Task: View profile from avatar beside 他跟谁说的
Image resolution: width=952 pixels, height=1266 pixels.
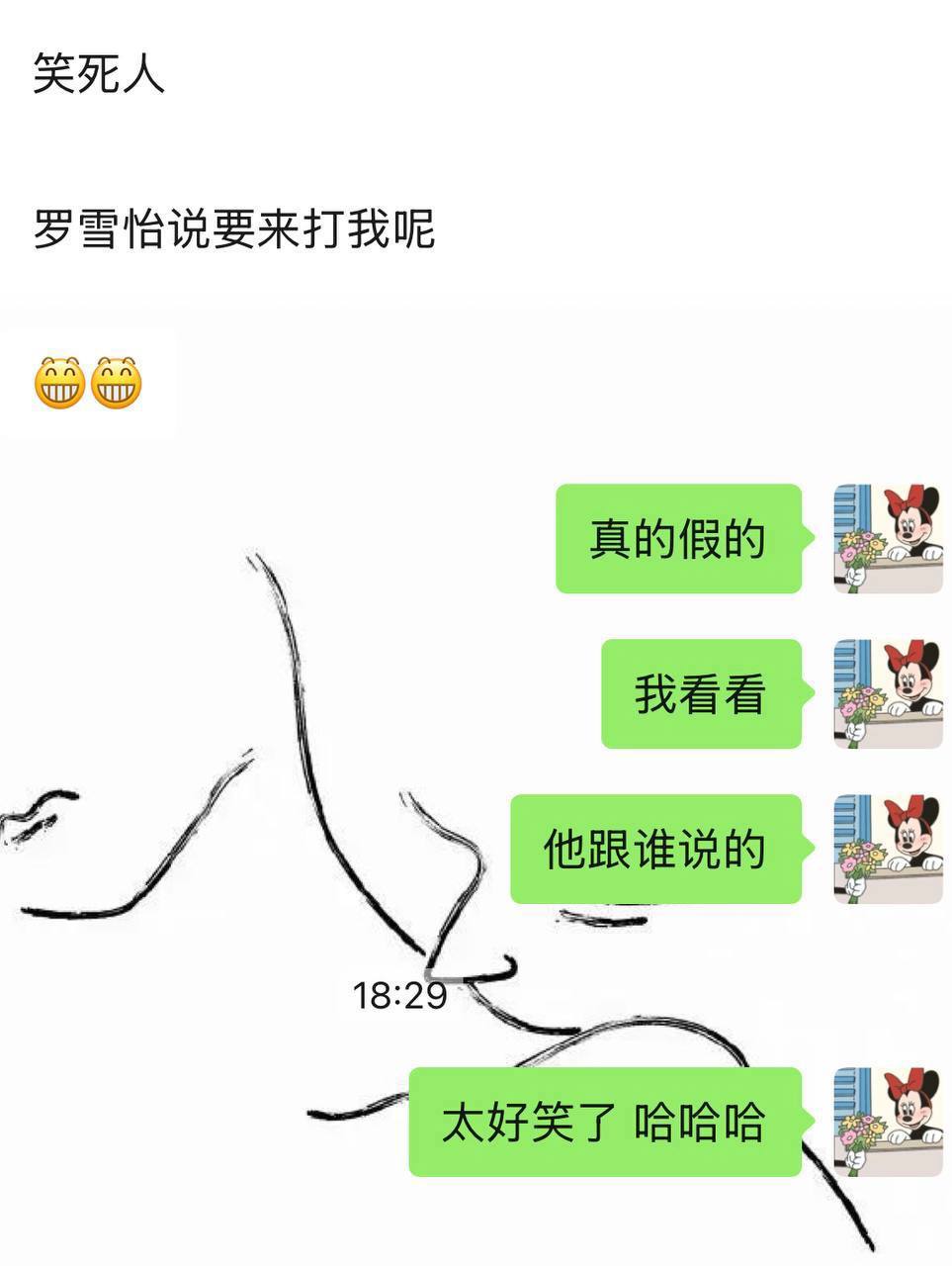Action: click(888, 849)
